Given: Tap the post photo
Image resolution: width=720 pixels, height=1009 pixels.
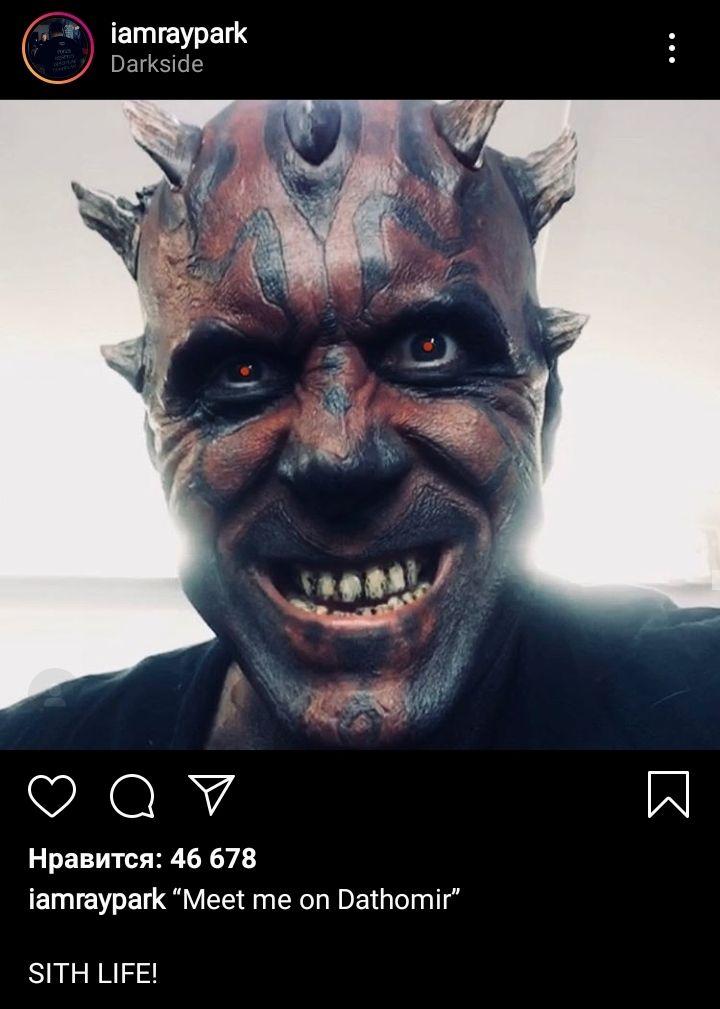Looking at the screenshot, I should click(360, 425).
